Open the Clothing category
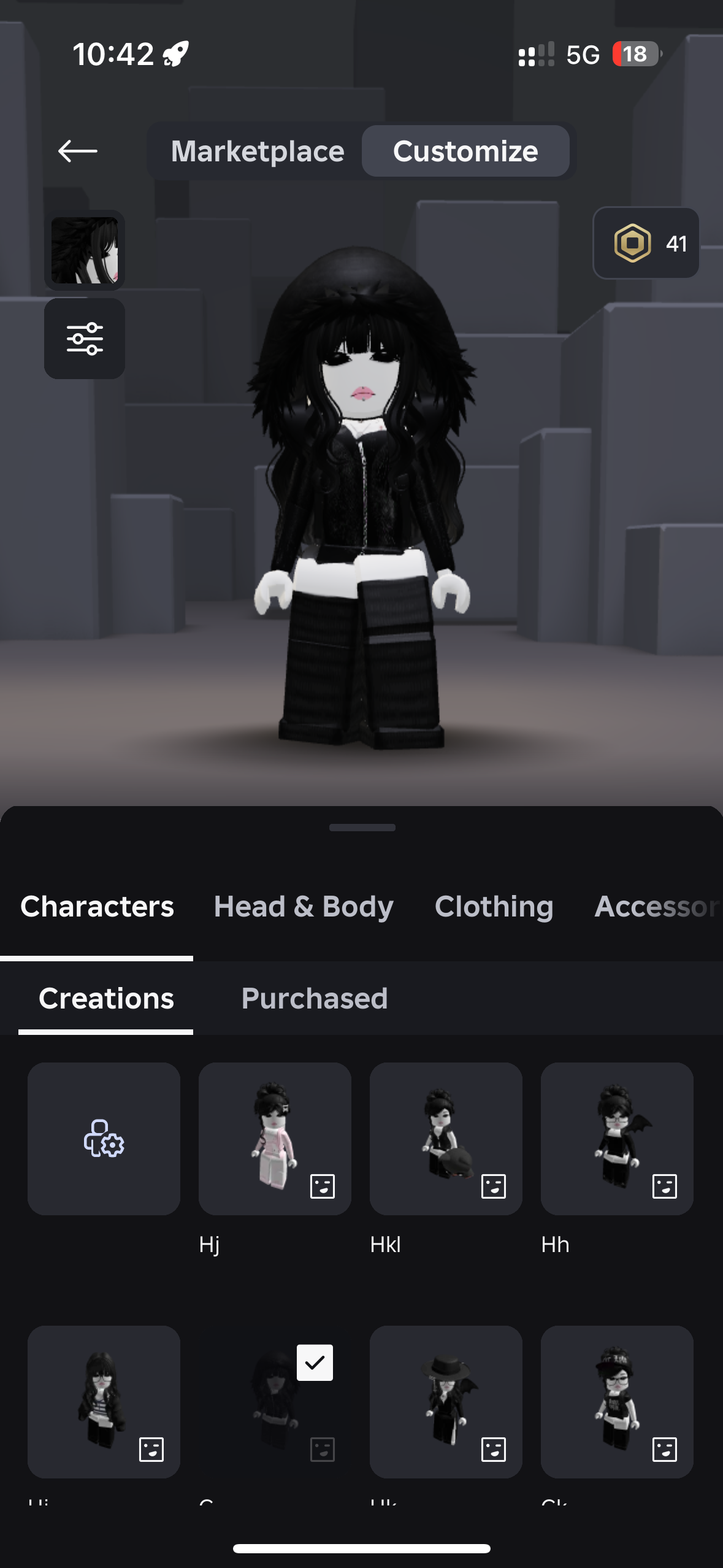The image size is (723, 1568). click(494, 907)
